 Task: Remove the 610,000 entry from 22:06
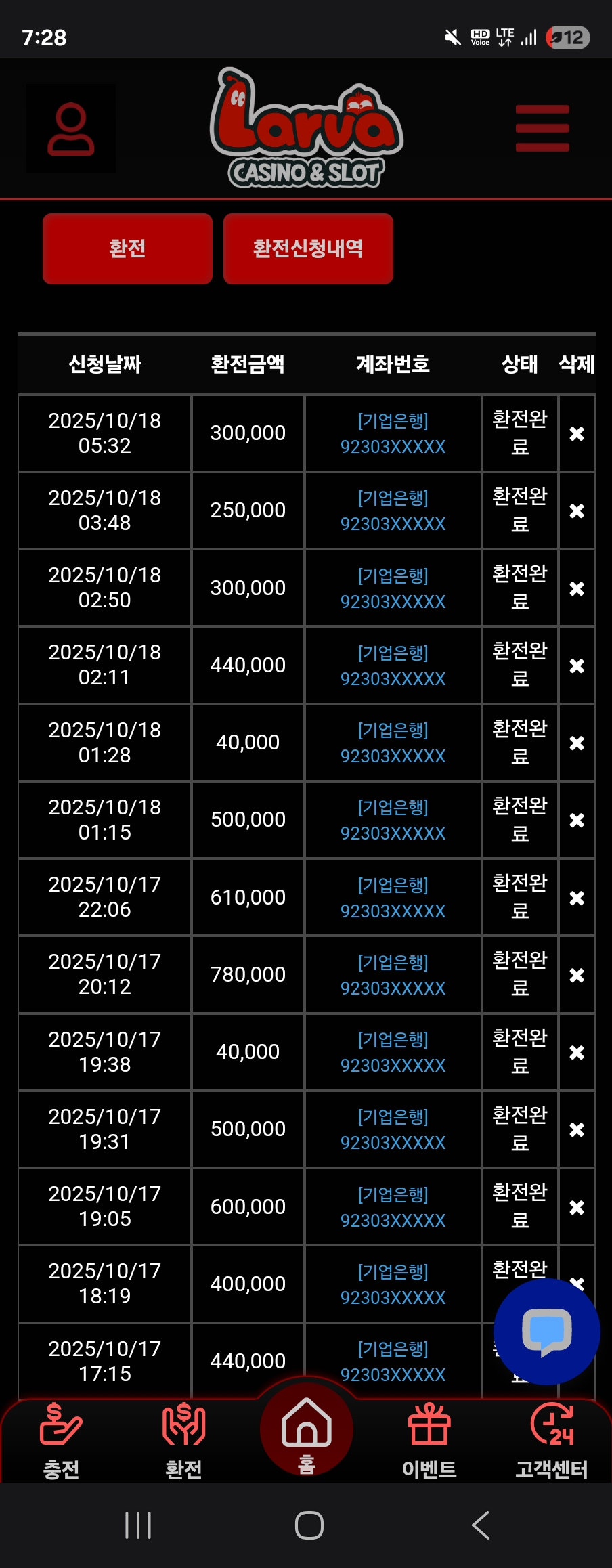(x=577, y=898)
